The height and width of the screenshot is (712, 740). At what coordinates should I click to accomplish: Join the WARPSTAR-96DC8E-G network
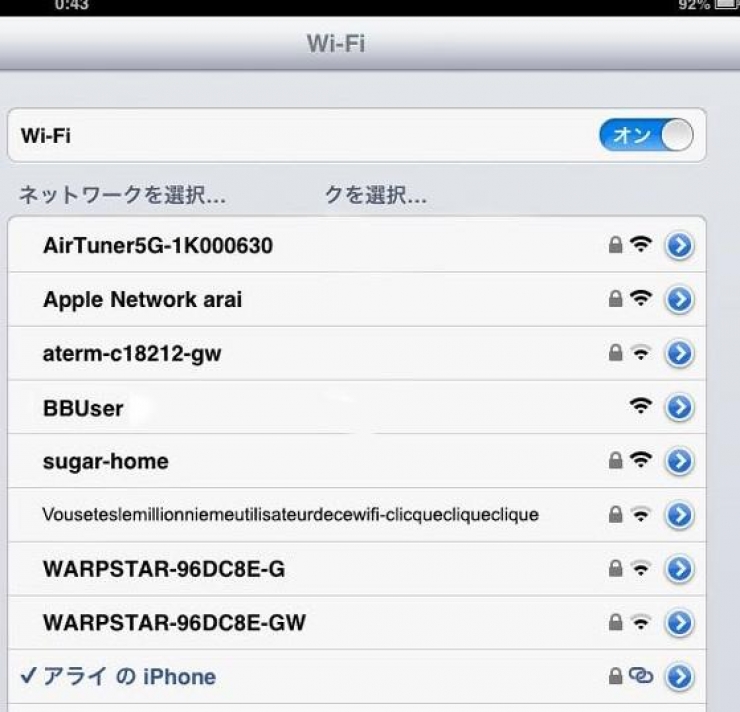(x=164, y=569)
